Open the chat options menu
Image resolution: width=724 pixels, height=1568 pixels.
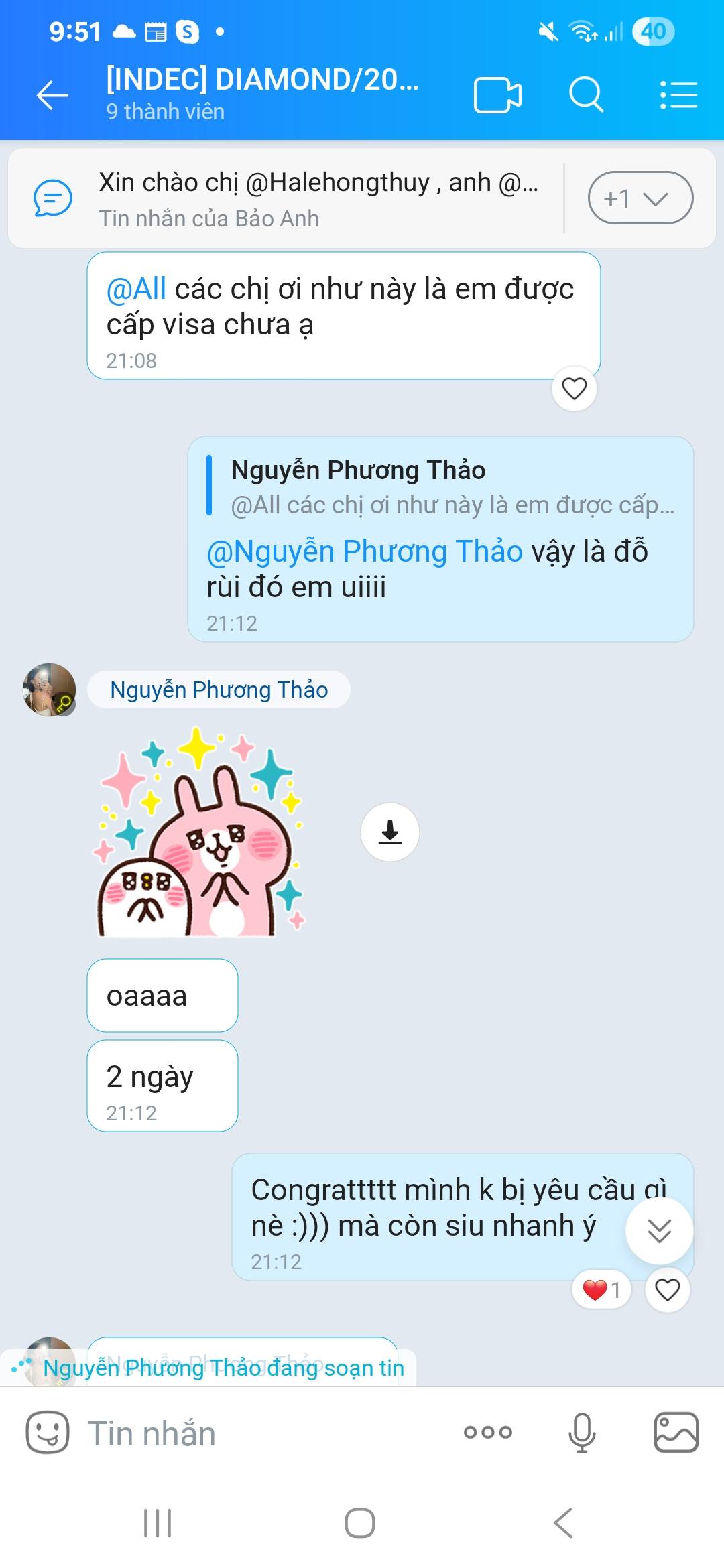[678, 95]
